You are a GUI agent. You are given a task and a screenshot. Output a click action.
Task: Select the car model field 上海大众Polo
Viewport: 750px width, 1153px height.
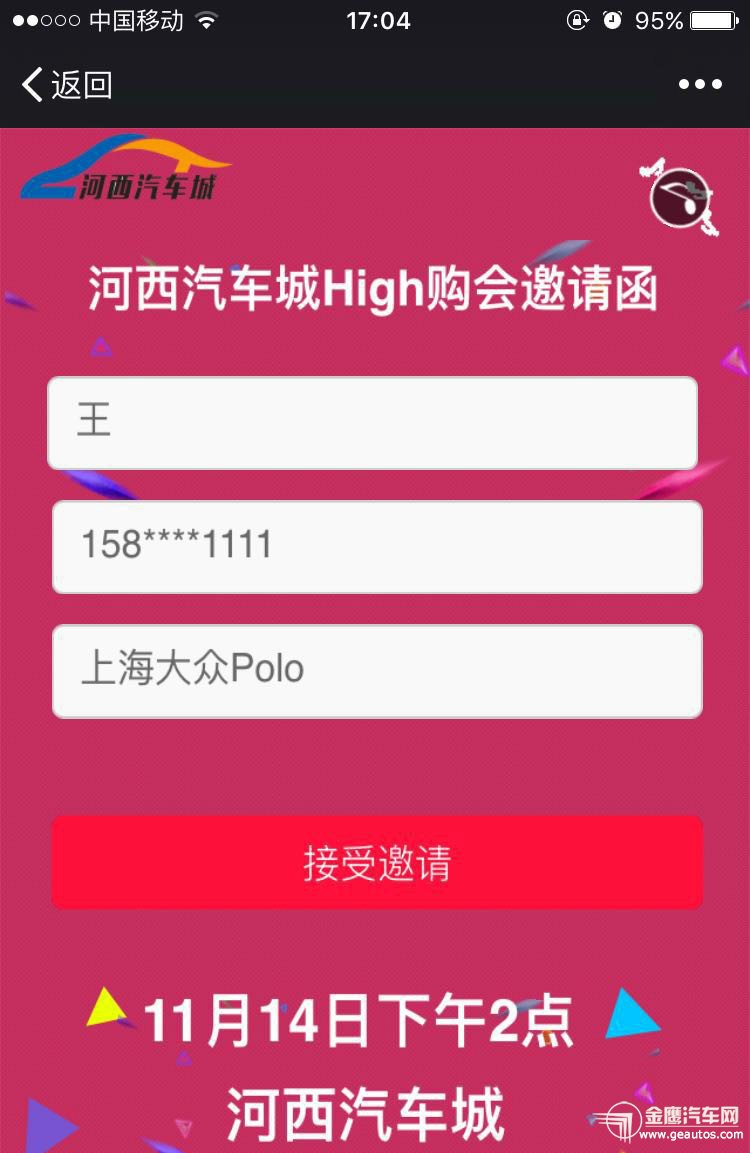377,671
